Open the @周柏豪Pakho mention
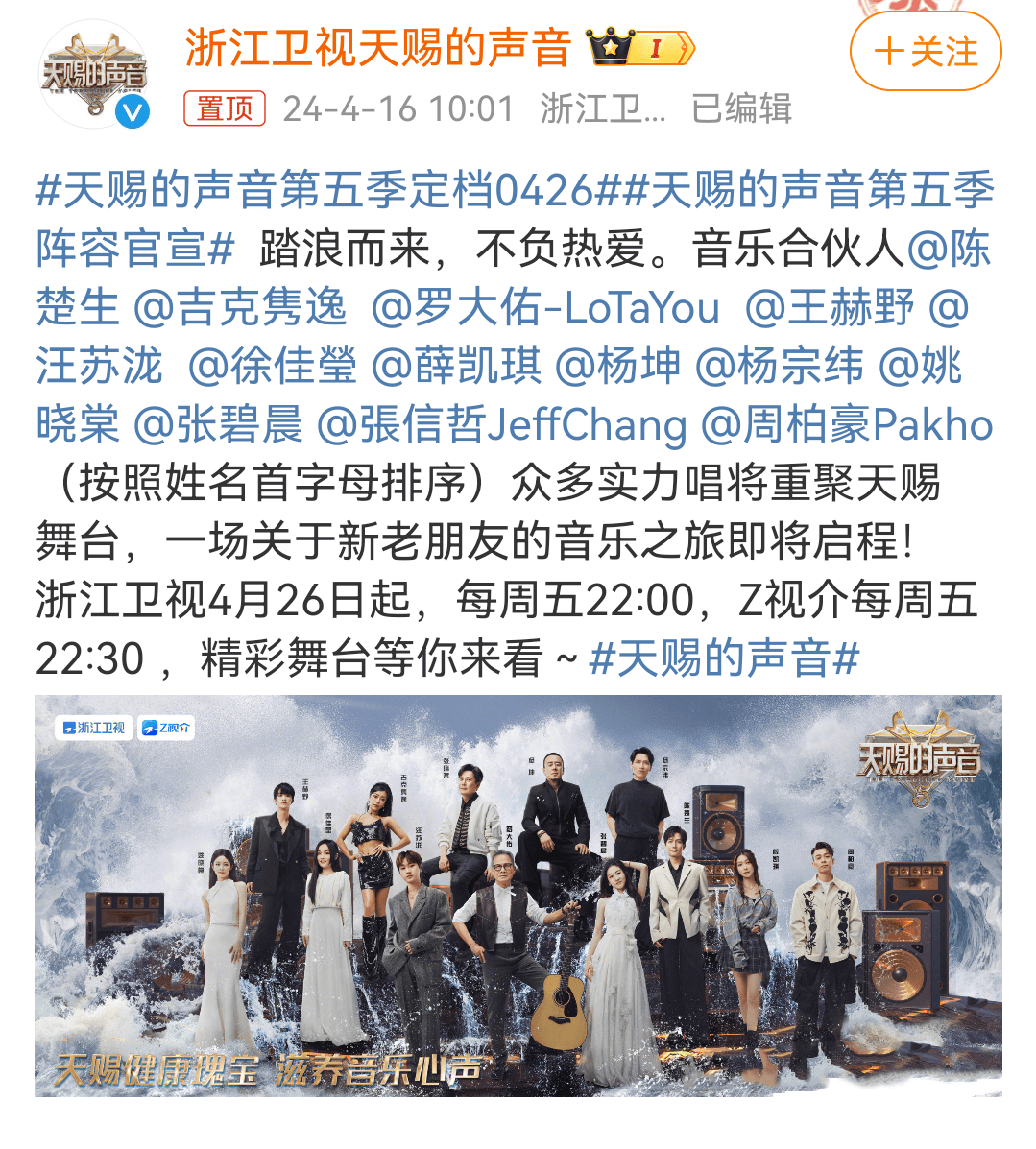Screen dimensions: 1036x1149 846,424
